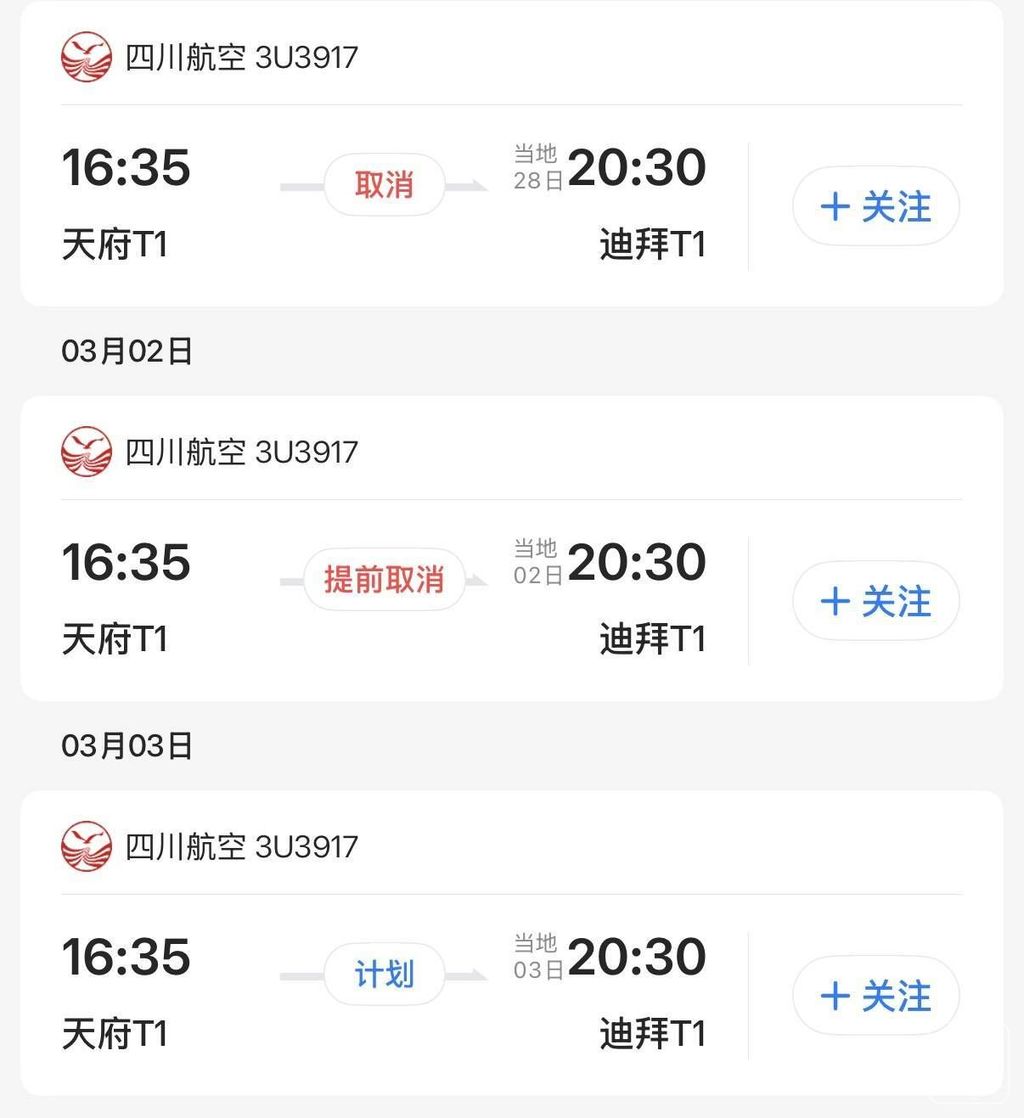Follow the 3U3917 flight marked 计划

pos(875,996)
